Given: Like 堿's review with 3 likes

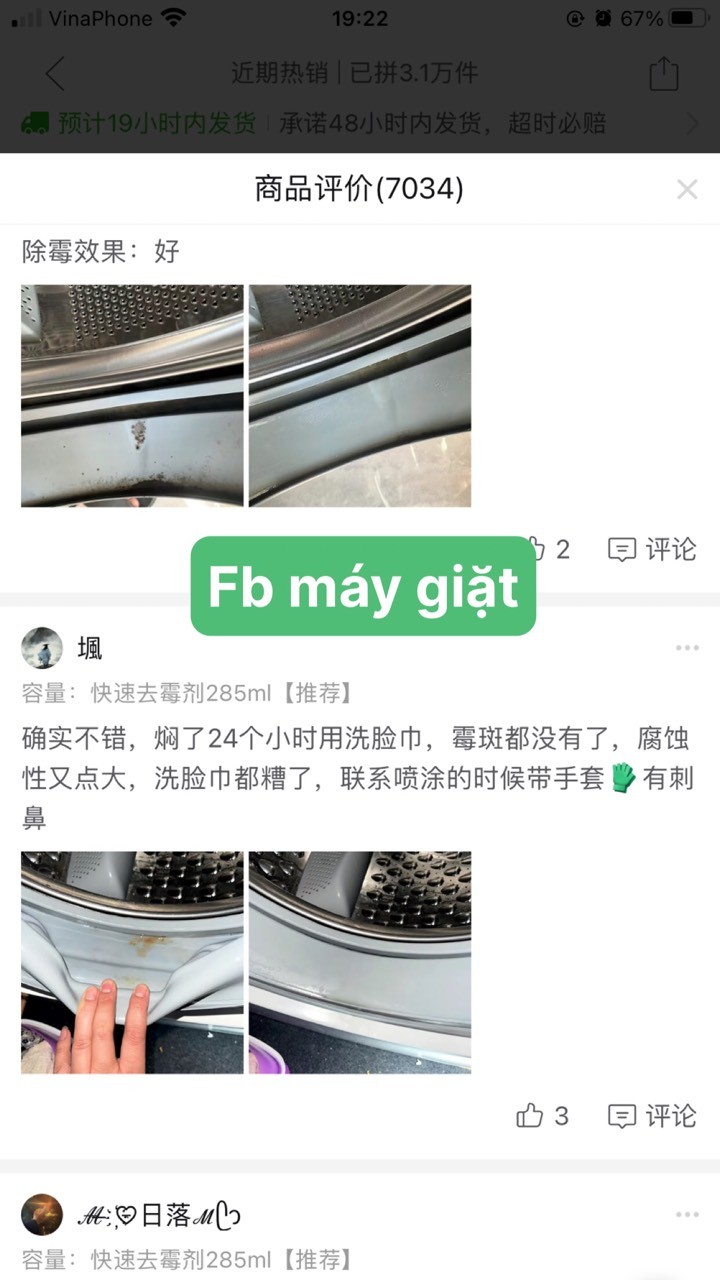Looking at the screenshot, I should (x=543, y=1116).
